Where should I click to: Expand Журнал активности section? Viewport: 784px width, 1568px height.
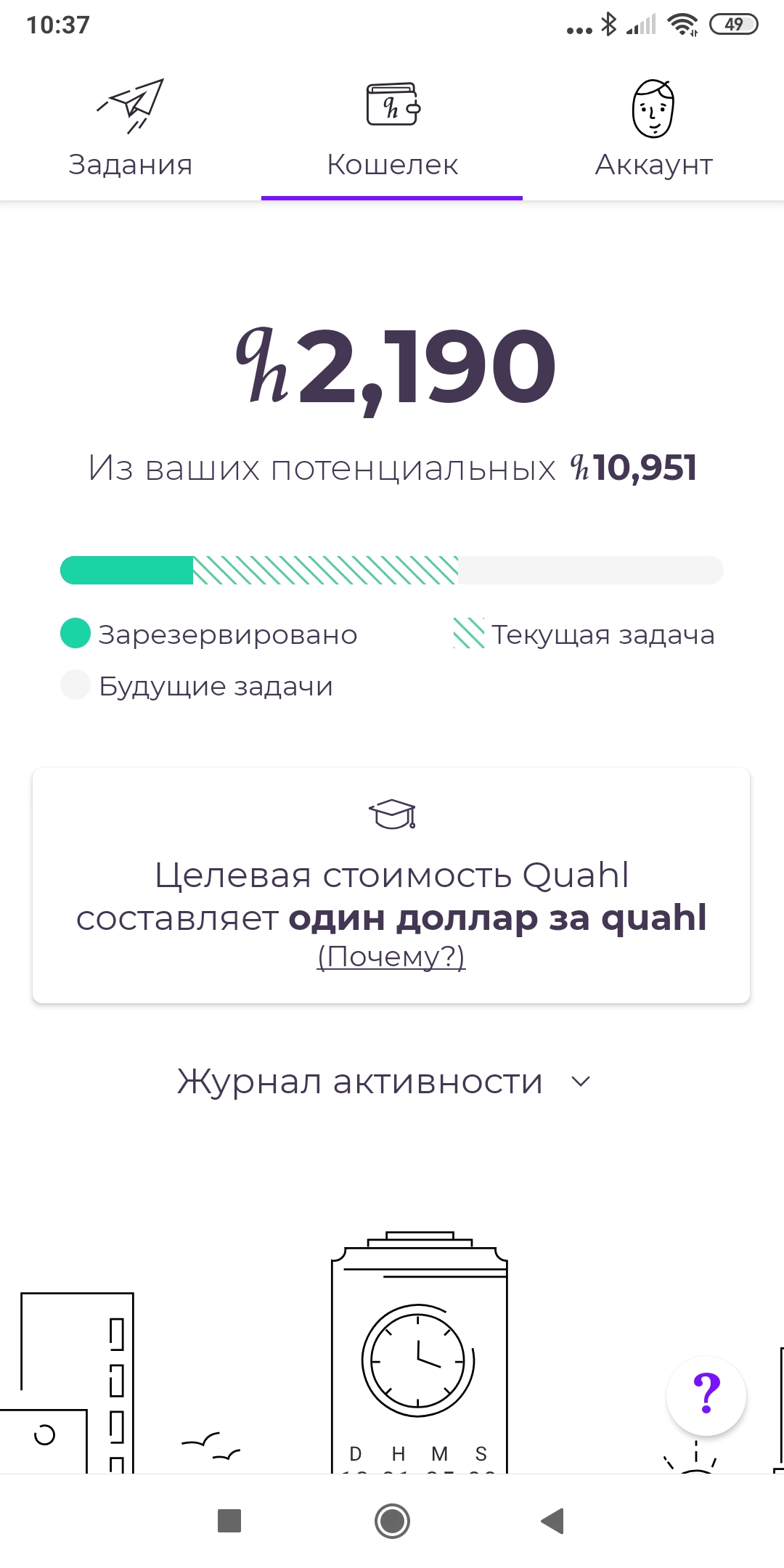[385, 1082]
